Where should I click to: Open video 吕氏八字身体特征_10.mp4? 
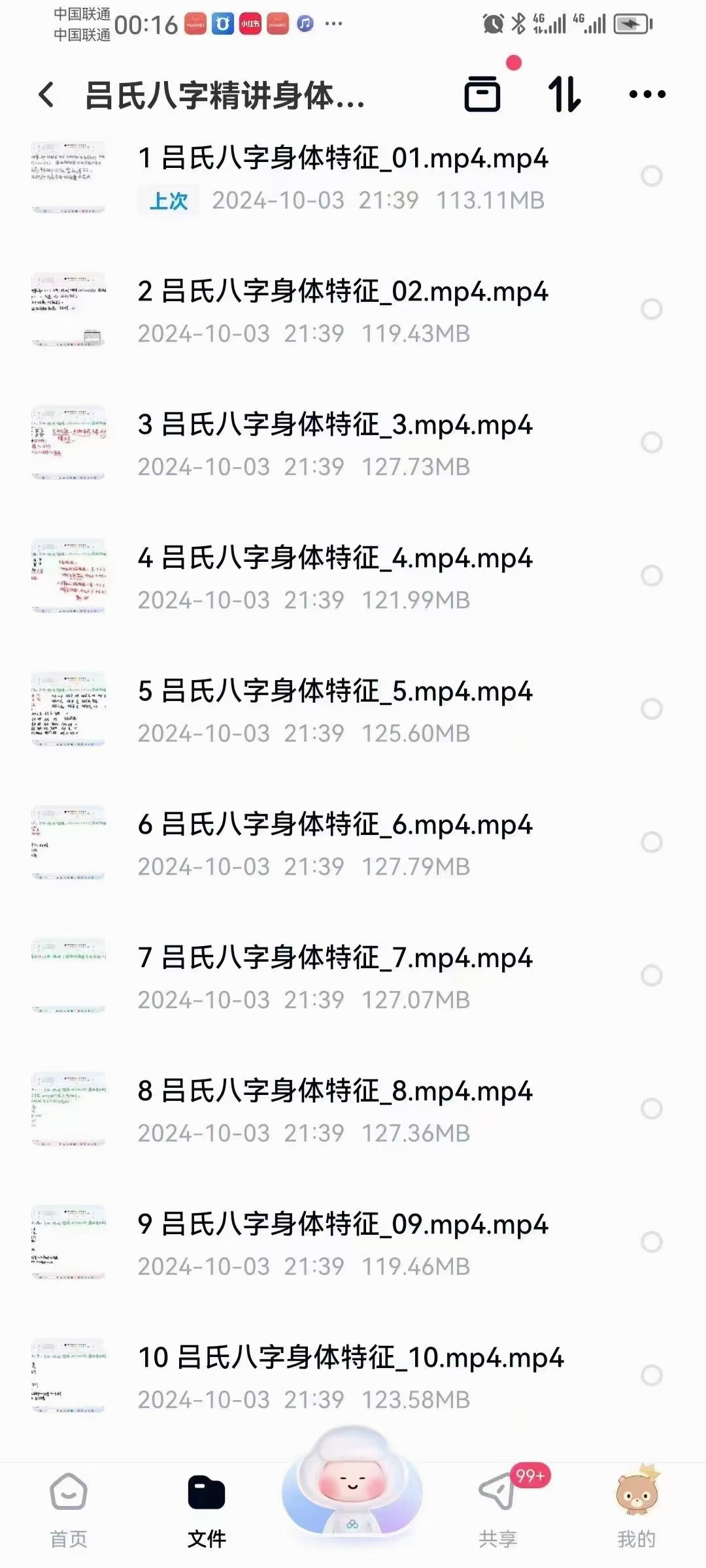[350, 1358]
